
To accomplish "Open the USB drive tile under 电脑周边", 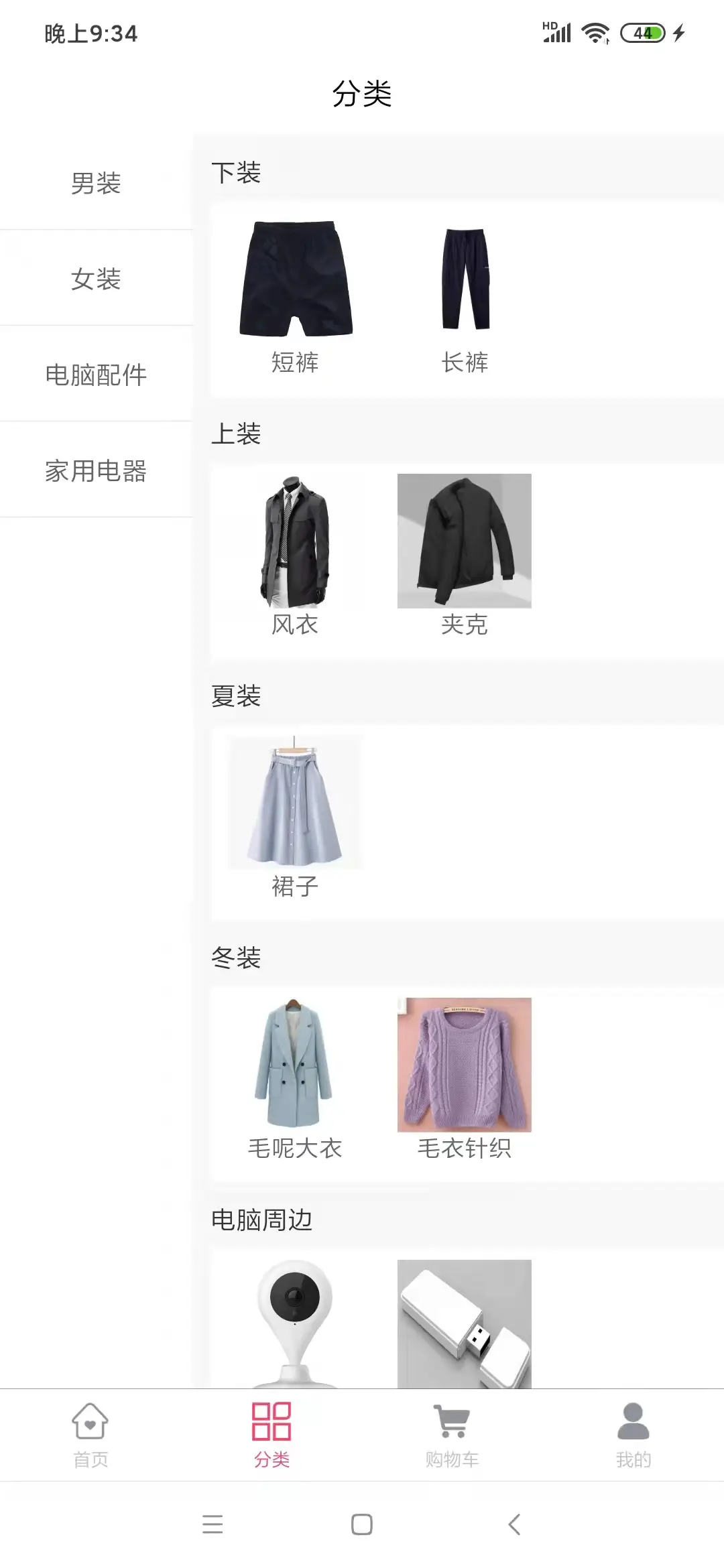I will pyautogui.click(x=465, y=1323).
